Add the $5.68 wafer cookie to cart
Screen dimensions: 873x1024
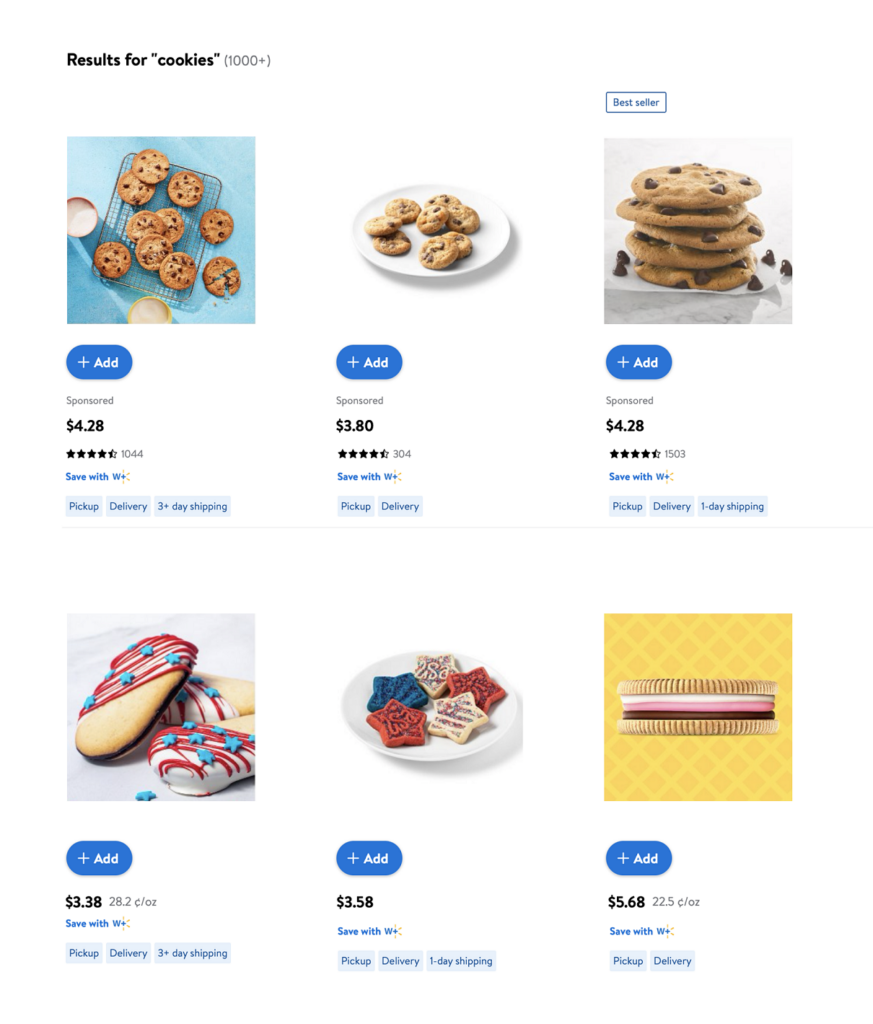click(638, 858)
